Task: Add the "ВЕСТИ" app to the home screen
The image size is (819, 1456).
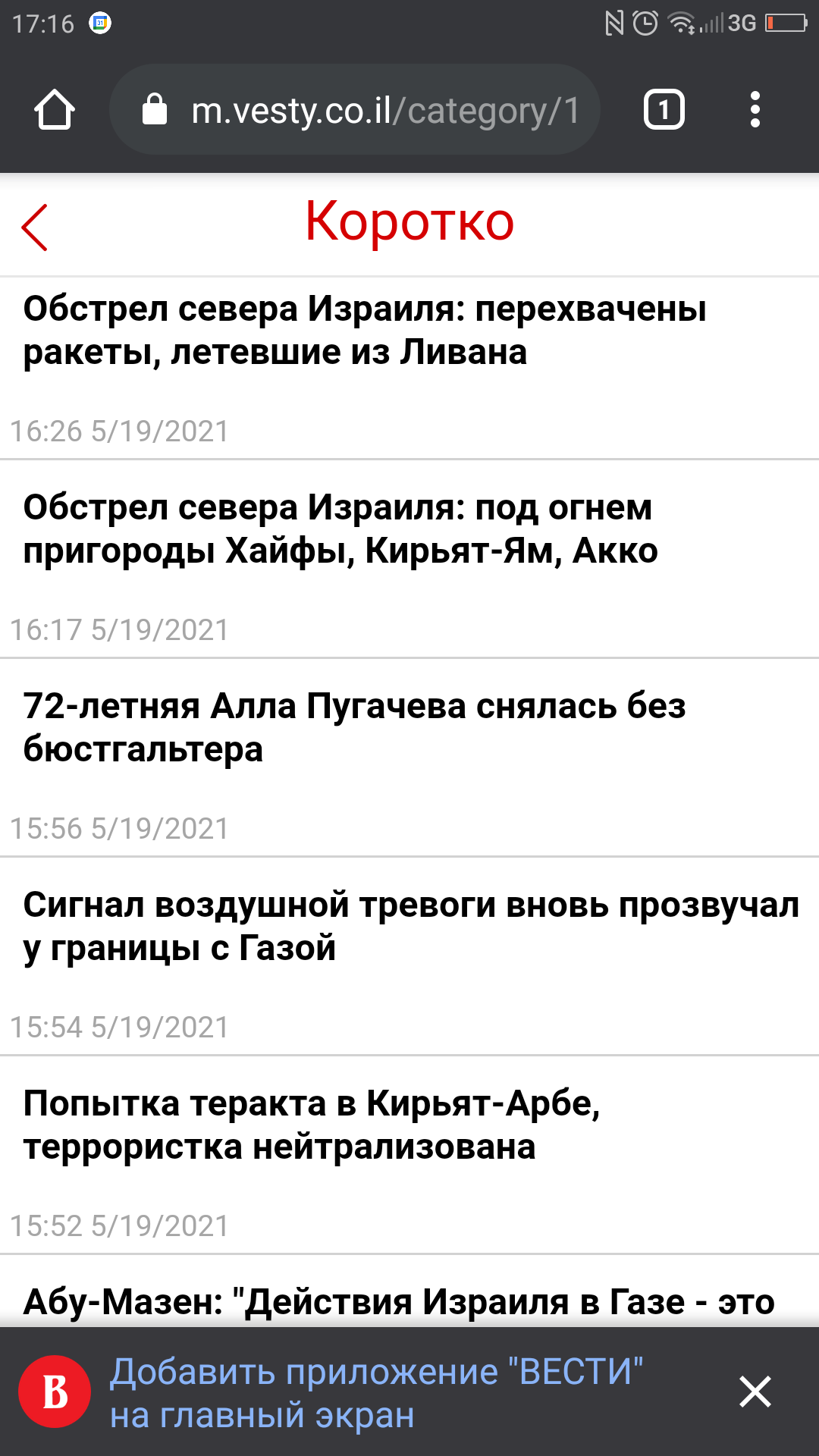Action: point(376,1393)
